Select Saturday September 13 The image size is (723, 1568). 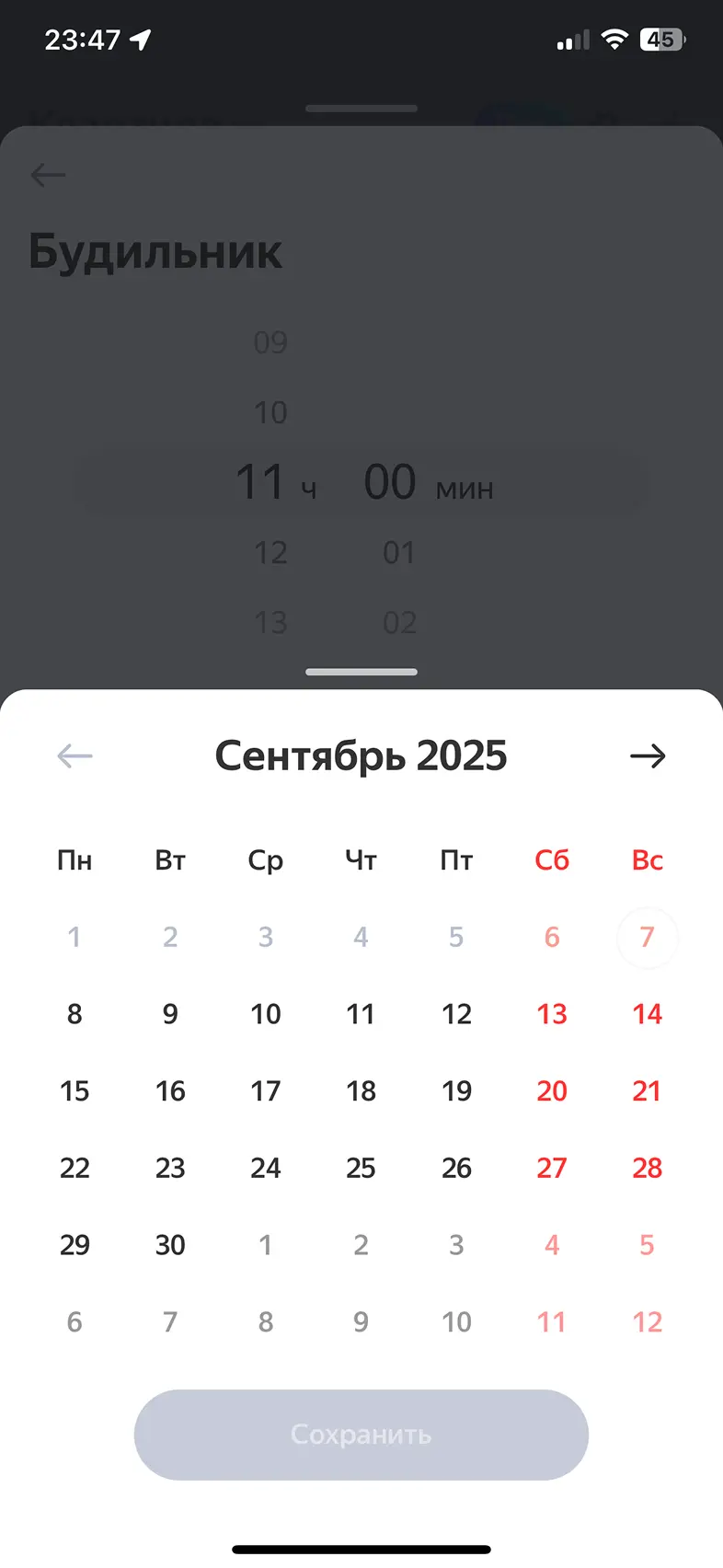pyautogui.click(x=552, y=1014)
